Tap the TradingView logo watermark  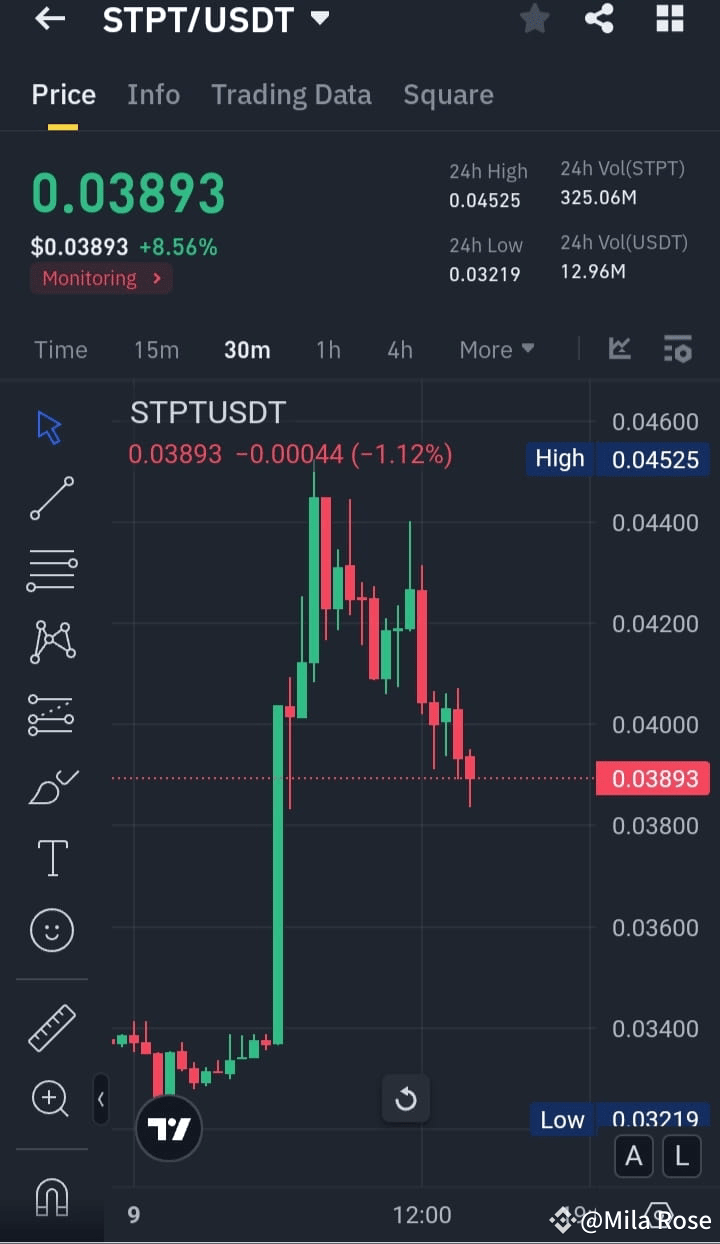[168, 1127]
